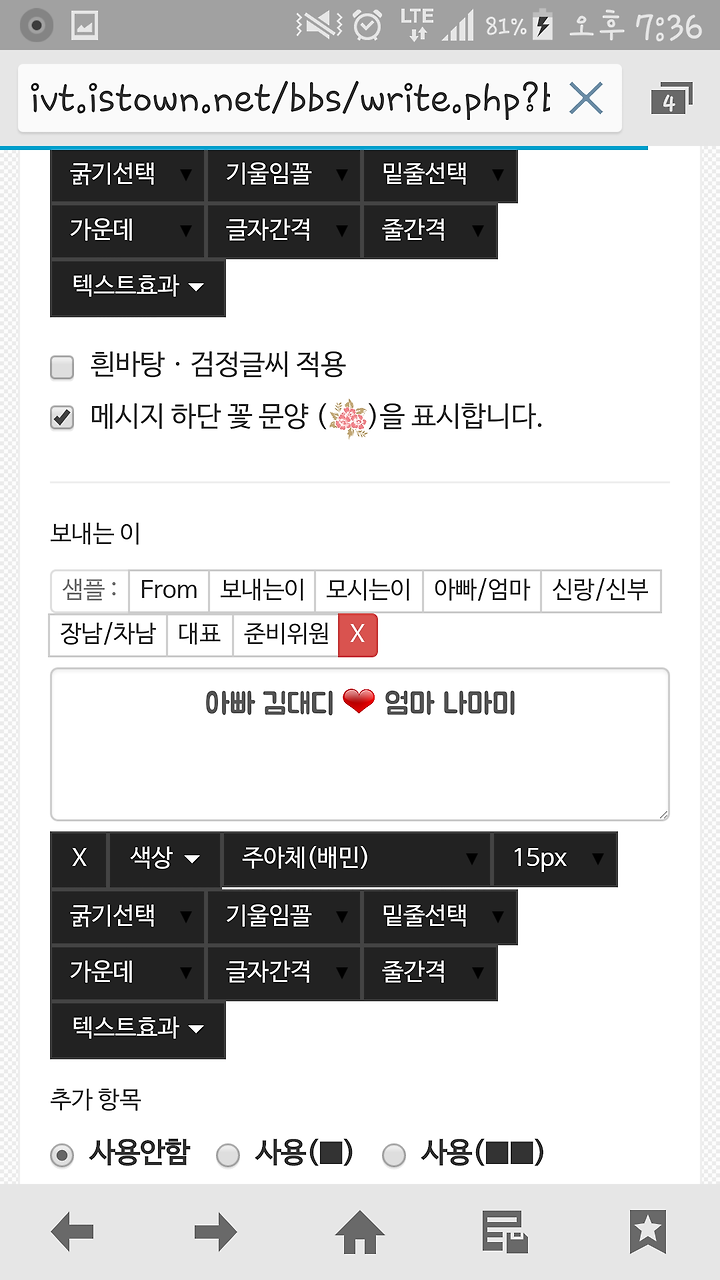Open the browser bookmarks star
720x1280 pixels.
(648, 1232)
